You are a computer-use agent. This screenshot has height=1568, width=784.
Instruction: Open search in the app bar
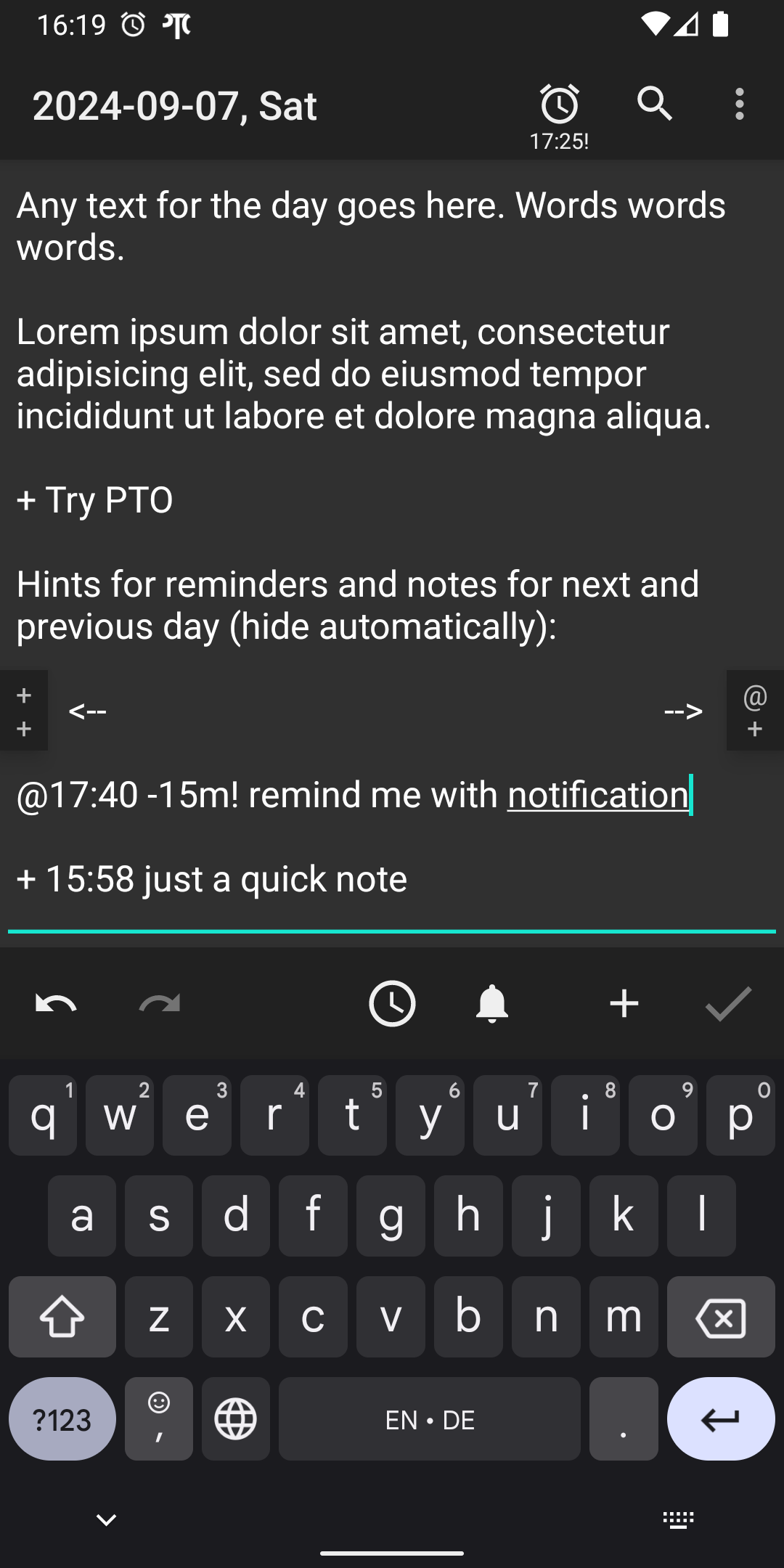click(654, 104)
